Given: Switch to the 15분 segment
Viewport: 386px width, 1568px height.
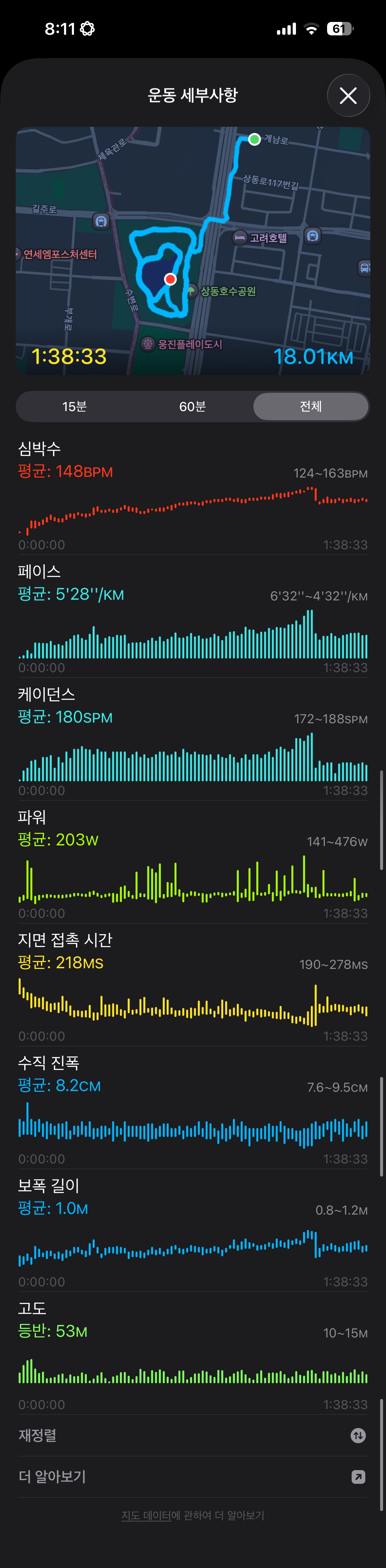Looking at the screenshot, I should [x=74, y=406].
